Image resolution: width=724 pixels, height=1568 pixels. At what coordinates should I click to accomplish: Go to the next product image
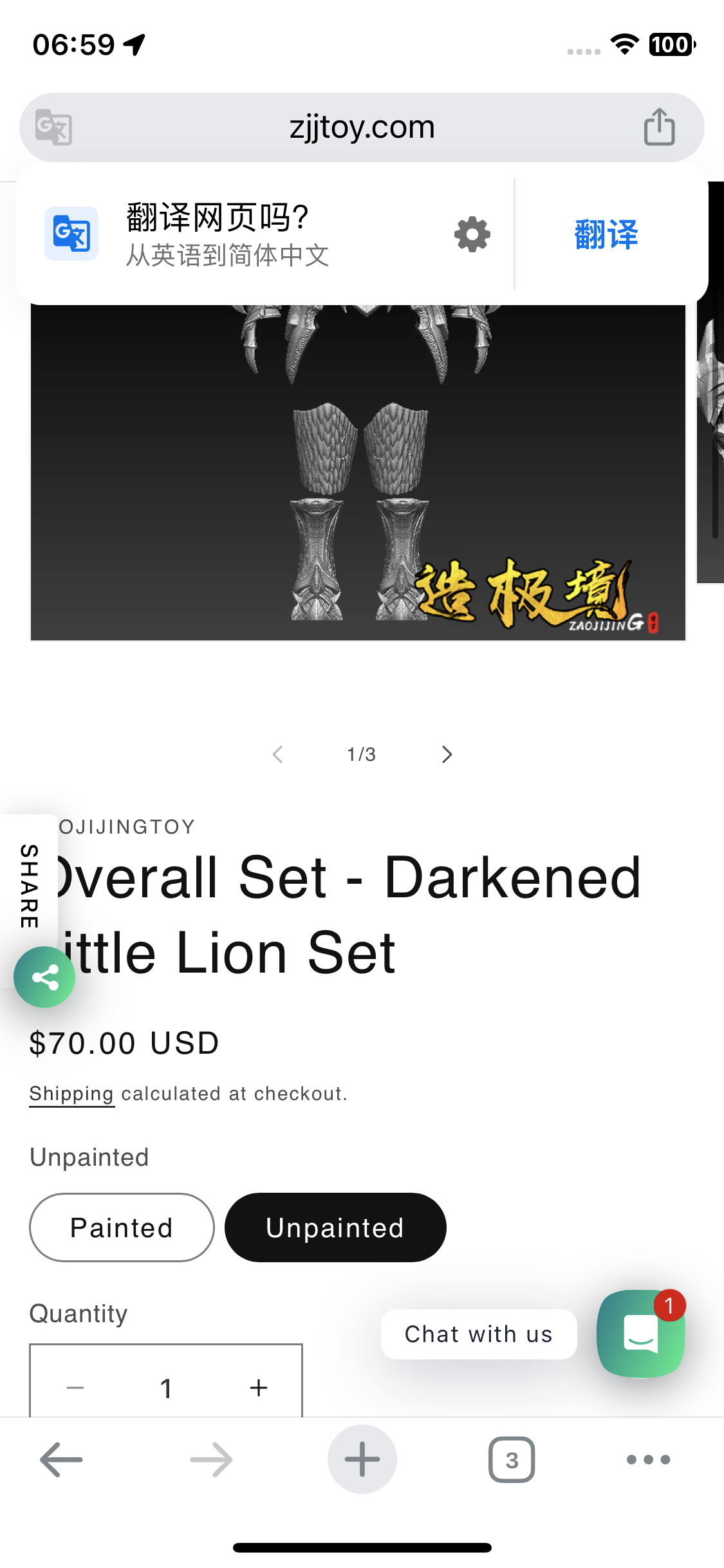[447, 754]
